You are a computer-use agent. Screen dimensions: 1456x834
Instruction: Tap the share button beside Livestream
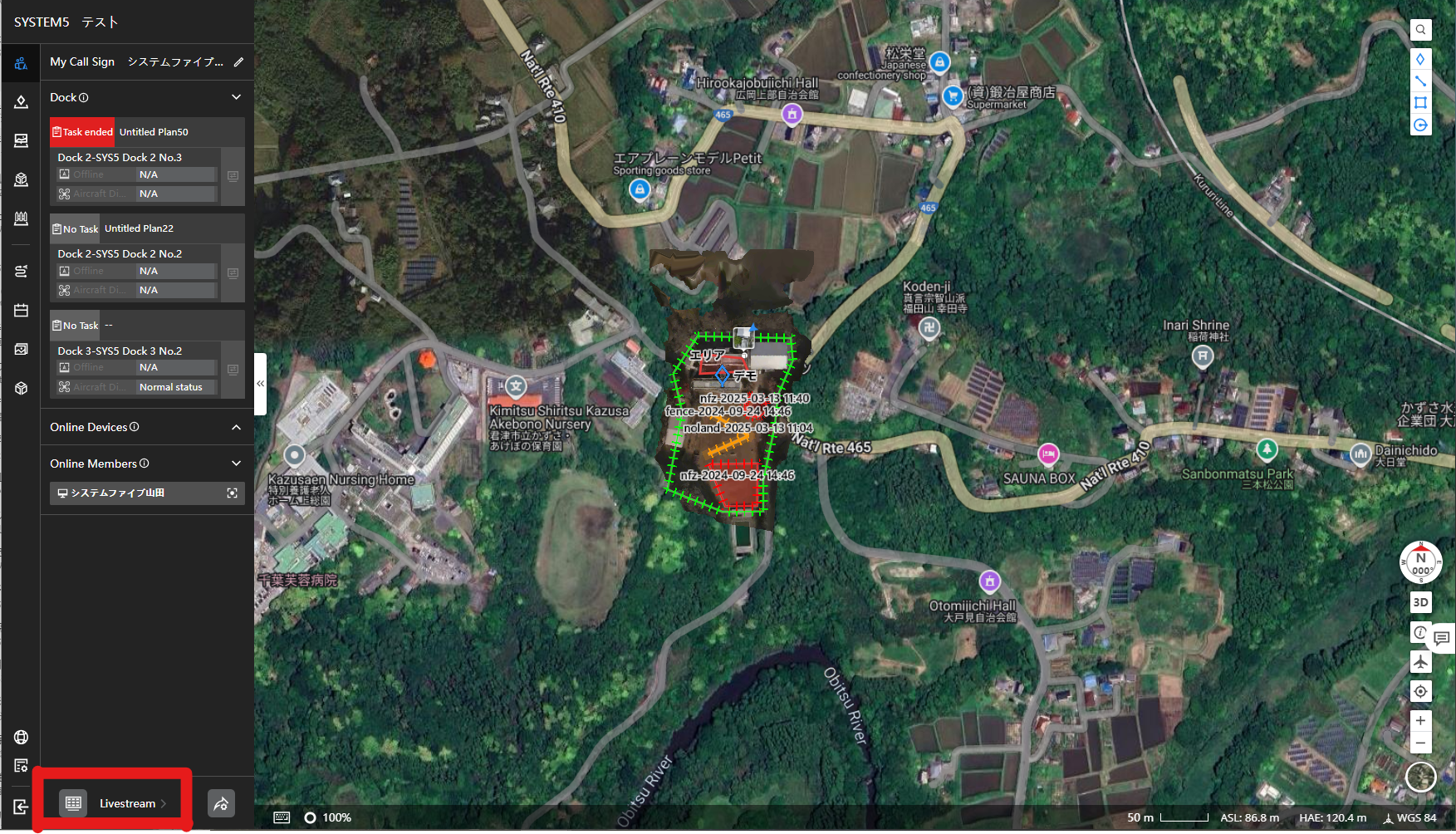point(221,803)
